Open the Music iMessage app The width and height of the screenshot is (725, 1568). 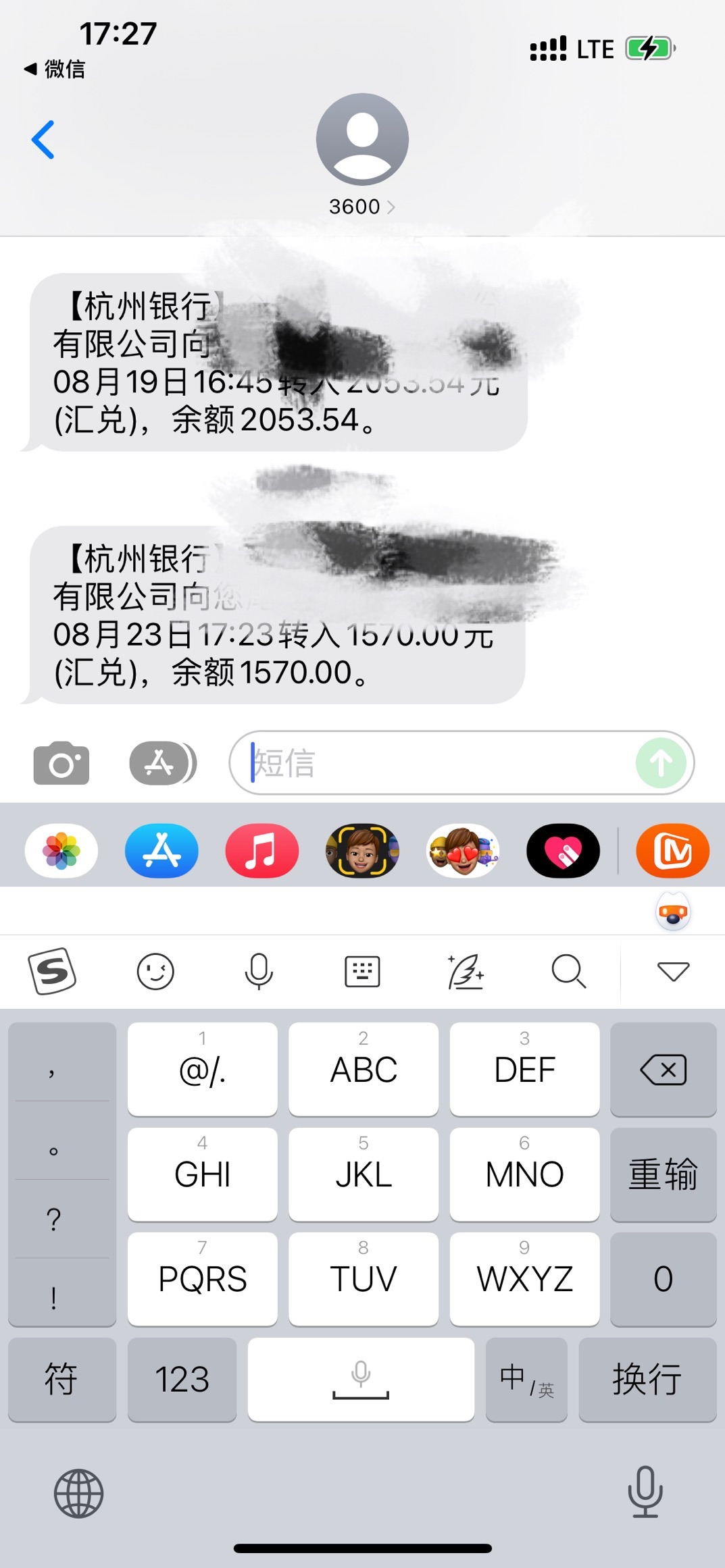(x=262, y=851)
